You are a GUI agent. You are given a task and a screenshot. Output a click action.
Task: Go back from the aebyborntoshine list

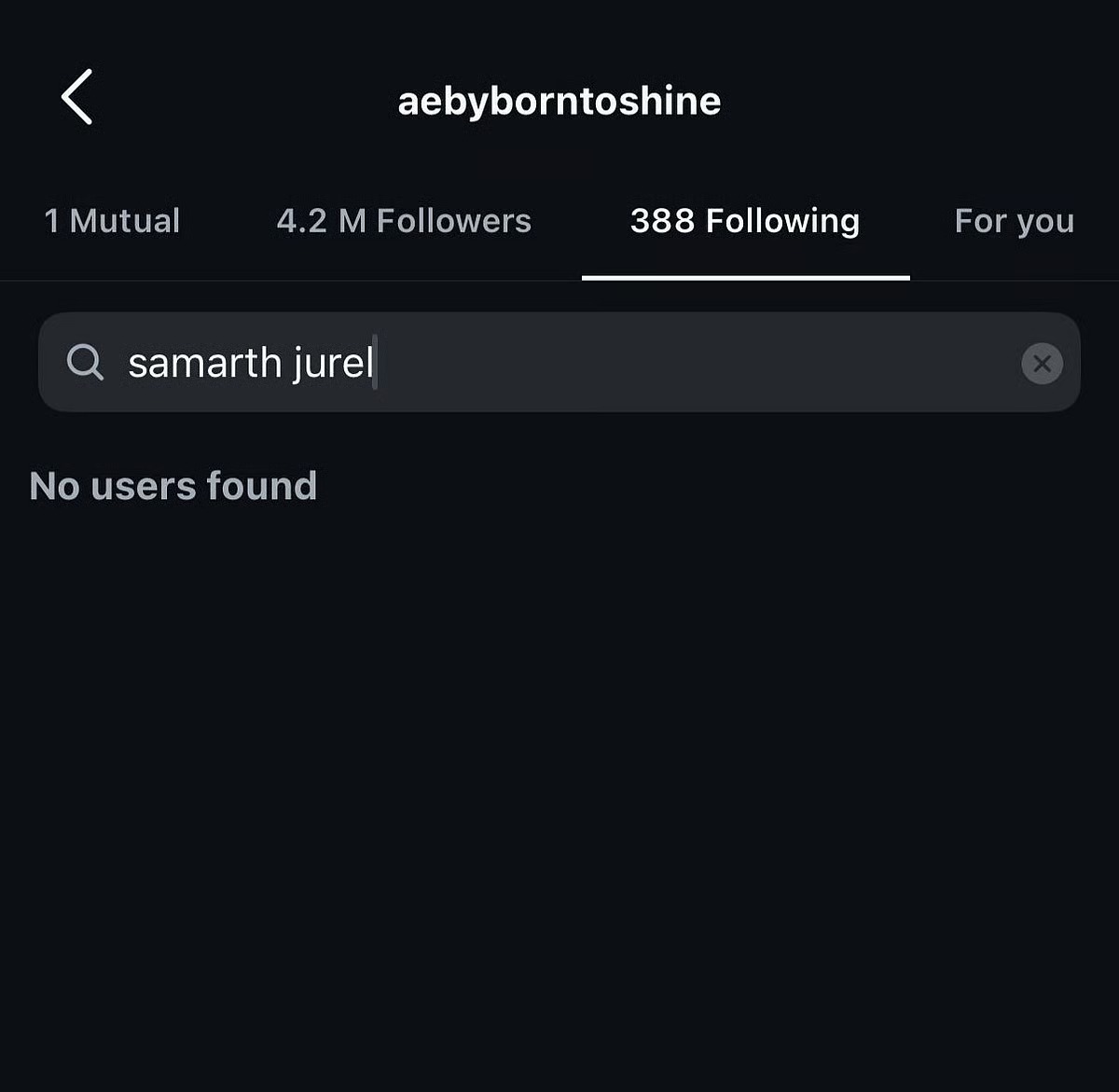[x=77, y=97]
